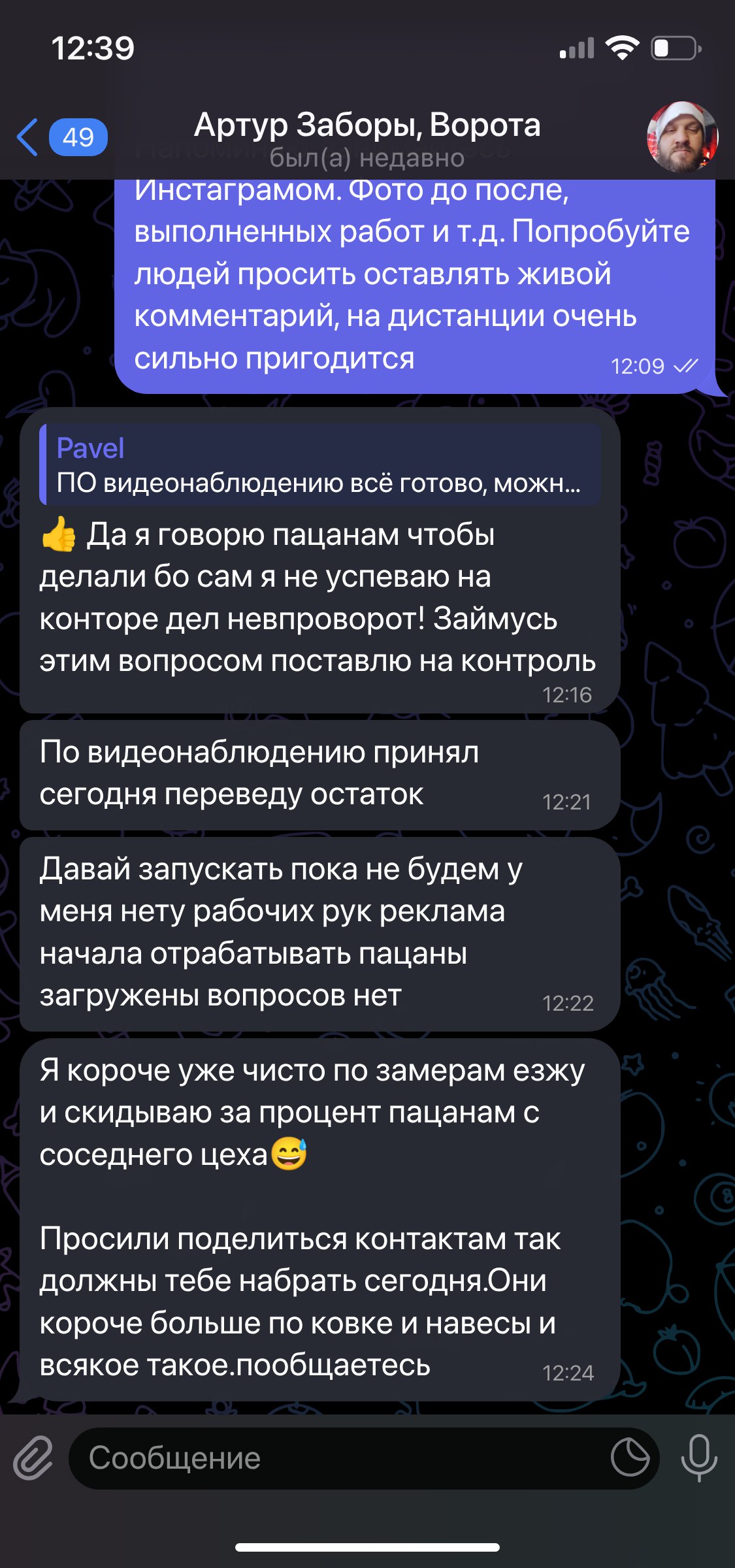Open chat info via the title Артур Заборы, Ворота

(367, 125)
